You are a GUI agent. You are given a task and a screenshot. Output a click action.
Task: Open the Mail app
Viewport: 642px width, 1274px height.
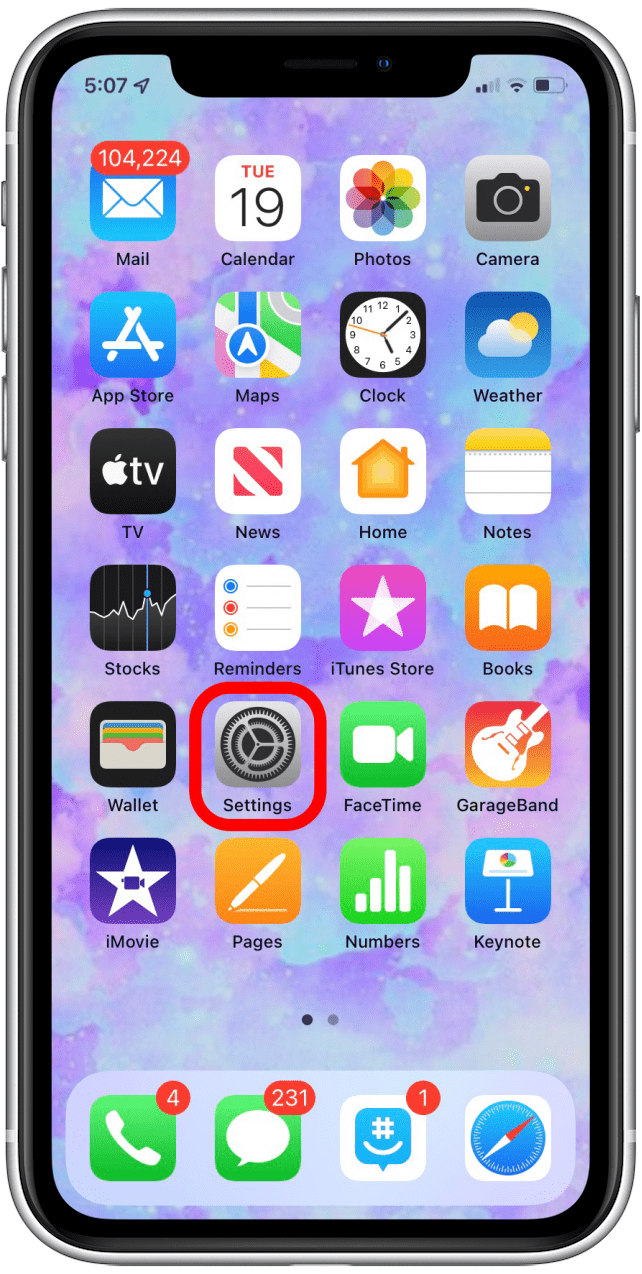pyautogui.click(x=133, y=198)
